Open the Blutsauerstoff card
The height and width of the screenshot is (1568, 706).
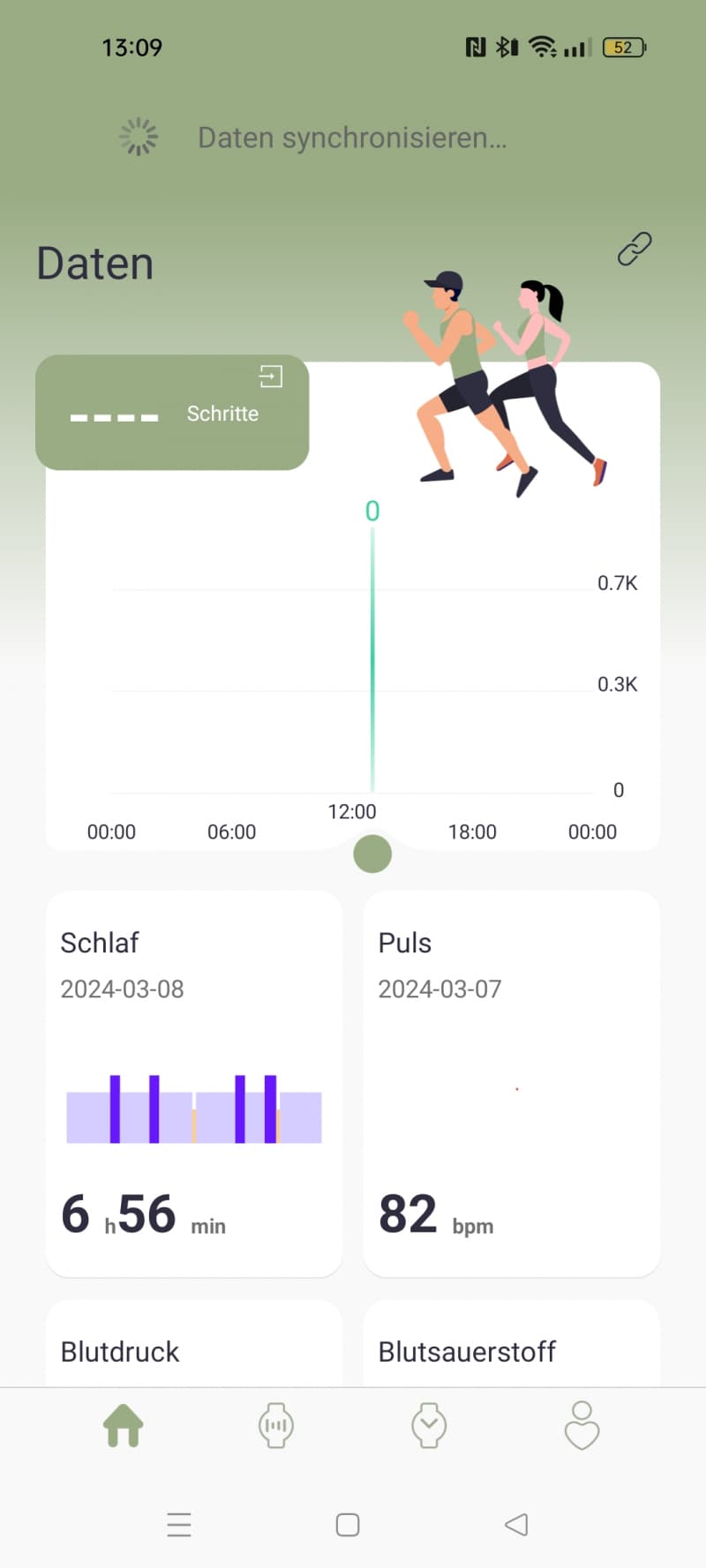tap(512, 1343)
